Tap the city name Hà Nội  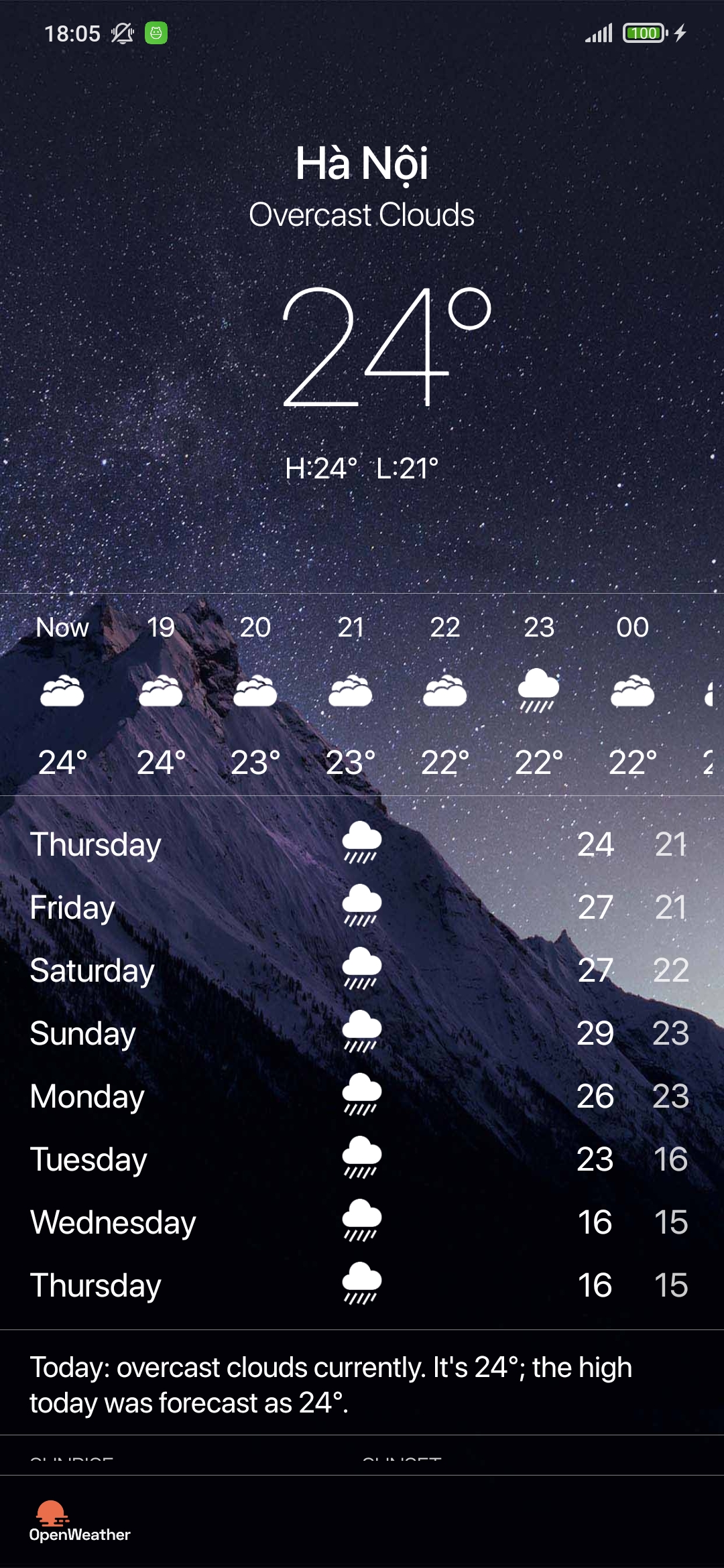point(362,164)
